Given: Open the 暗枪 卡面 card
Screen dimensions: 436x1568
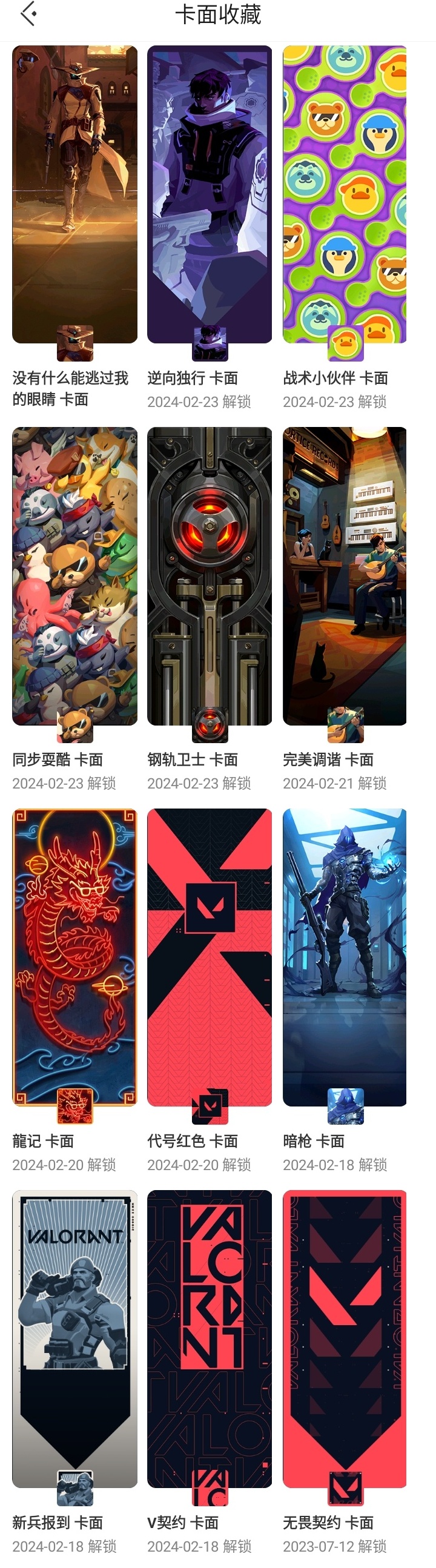Looking at the screenshot, I should (345, 957).
